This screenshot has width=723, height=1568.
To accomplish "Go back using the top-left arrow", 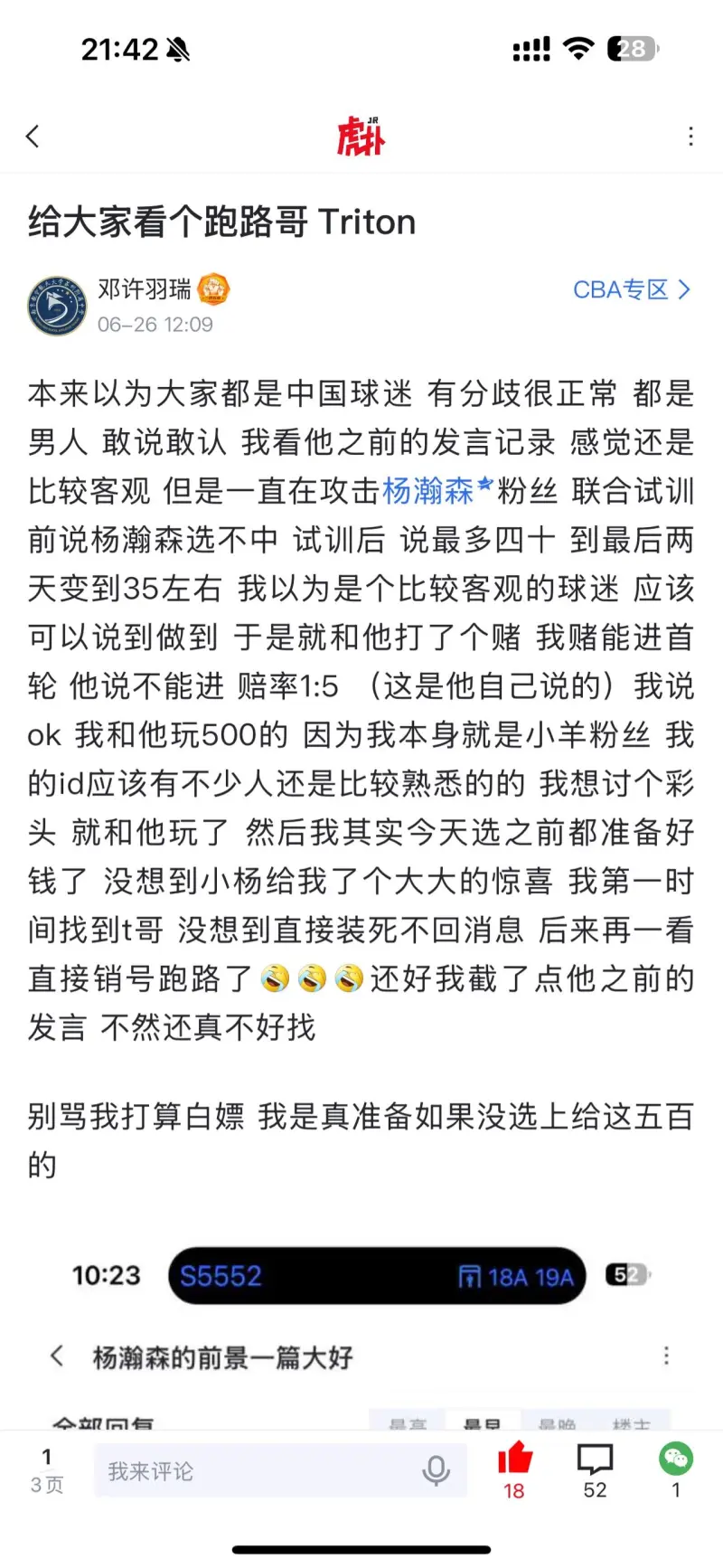I will coord(33,137).
